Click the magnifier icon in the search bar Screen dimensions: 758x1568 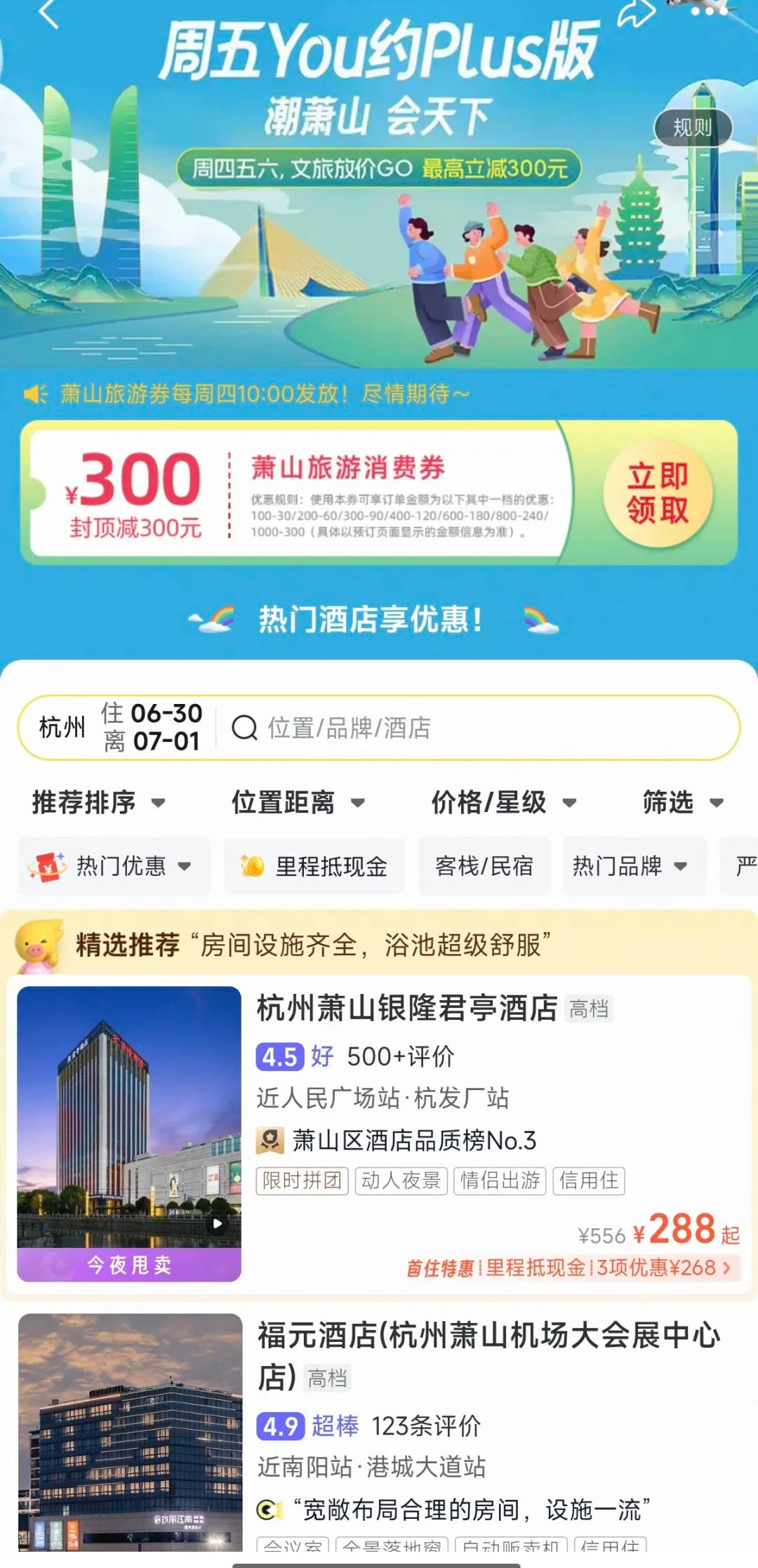tap(244, 727)
